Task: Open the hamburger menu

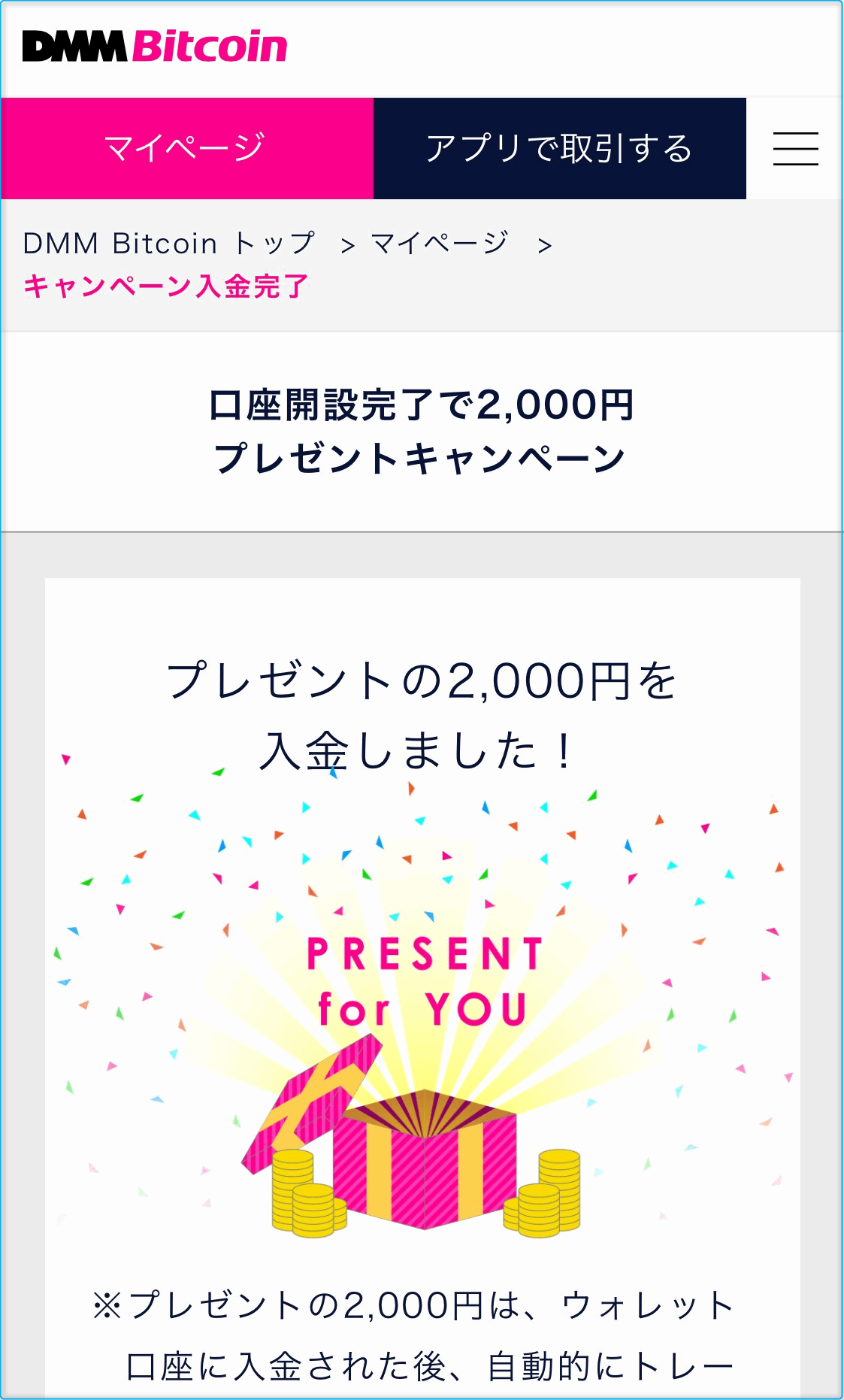Action: (x=795, y=148)
